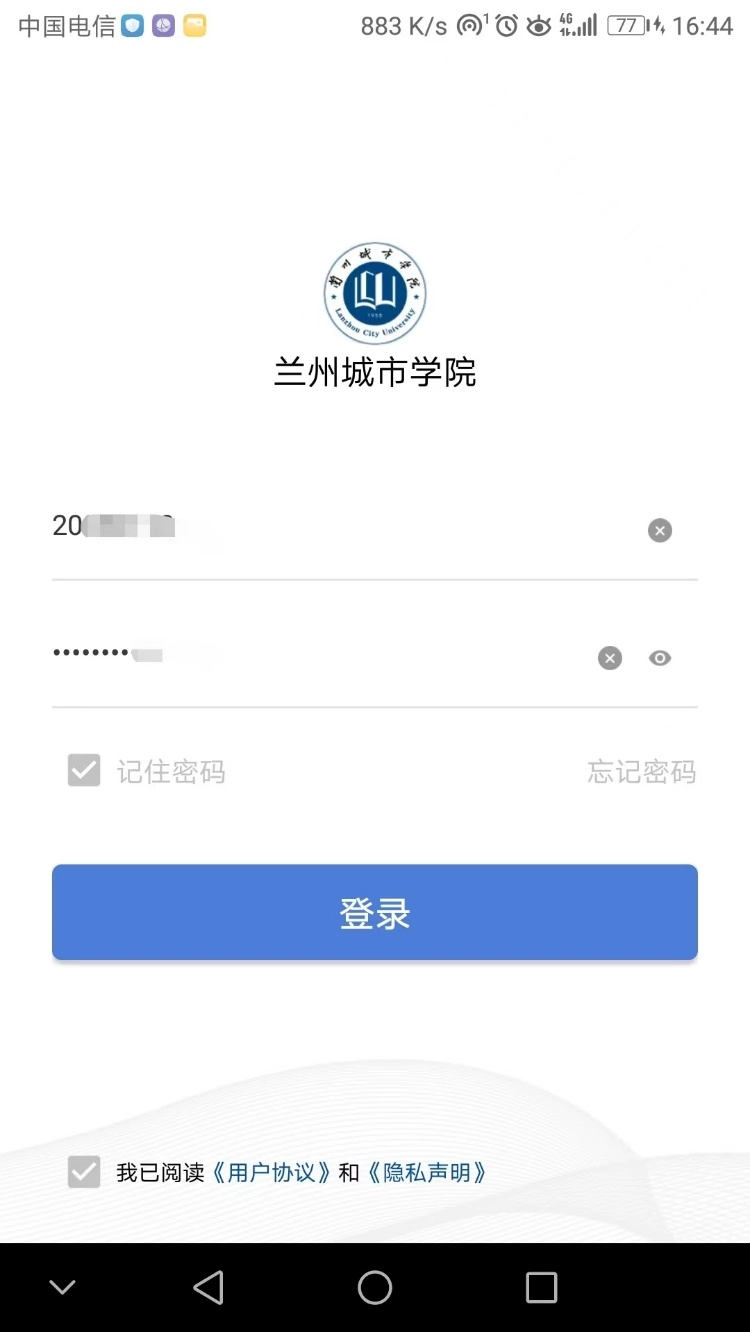Open the 《隐私声明》 link
Screen dimensions: 750x1332
tap(427, 1173)
